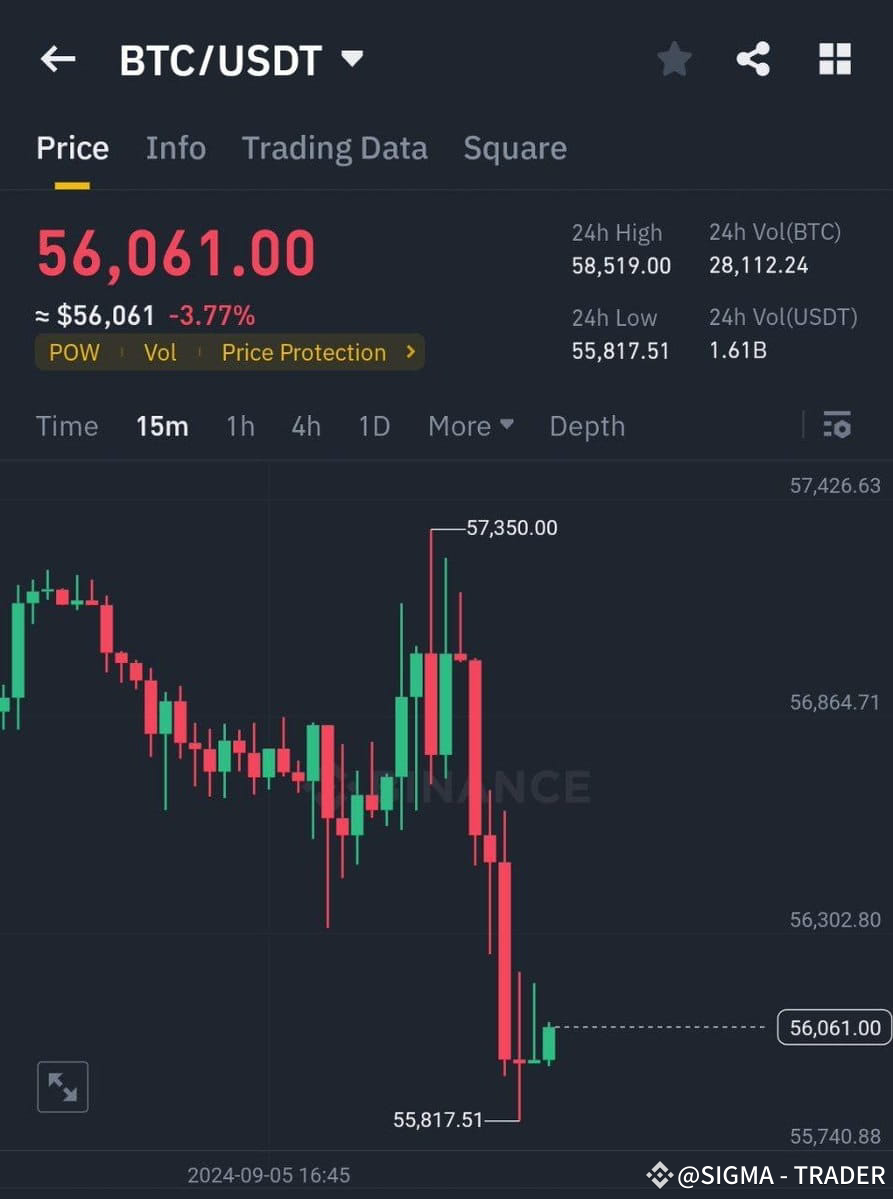Open the share options icon
This screenshot has height=1199, width=893.
pyautogui.click(x=754, y=58)
